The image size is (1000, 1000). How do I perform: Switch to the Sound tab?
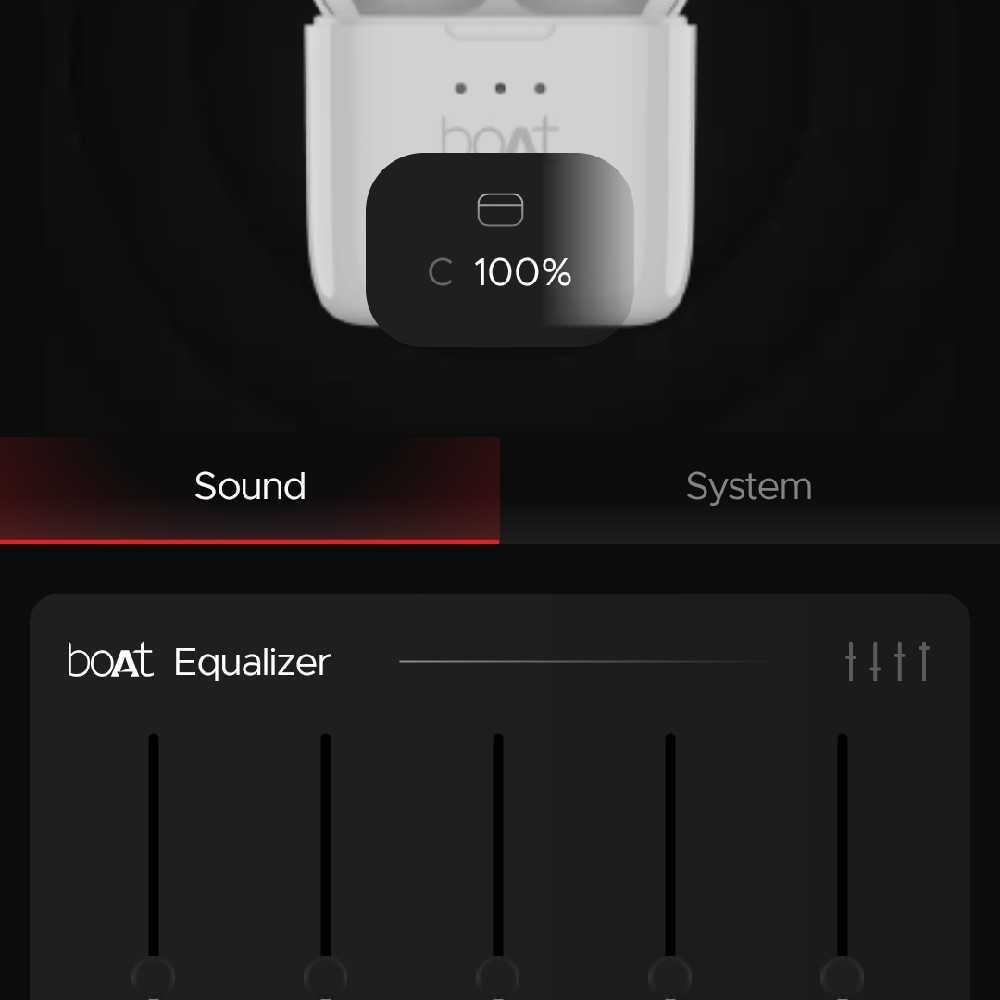point(250,488)
